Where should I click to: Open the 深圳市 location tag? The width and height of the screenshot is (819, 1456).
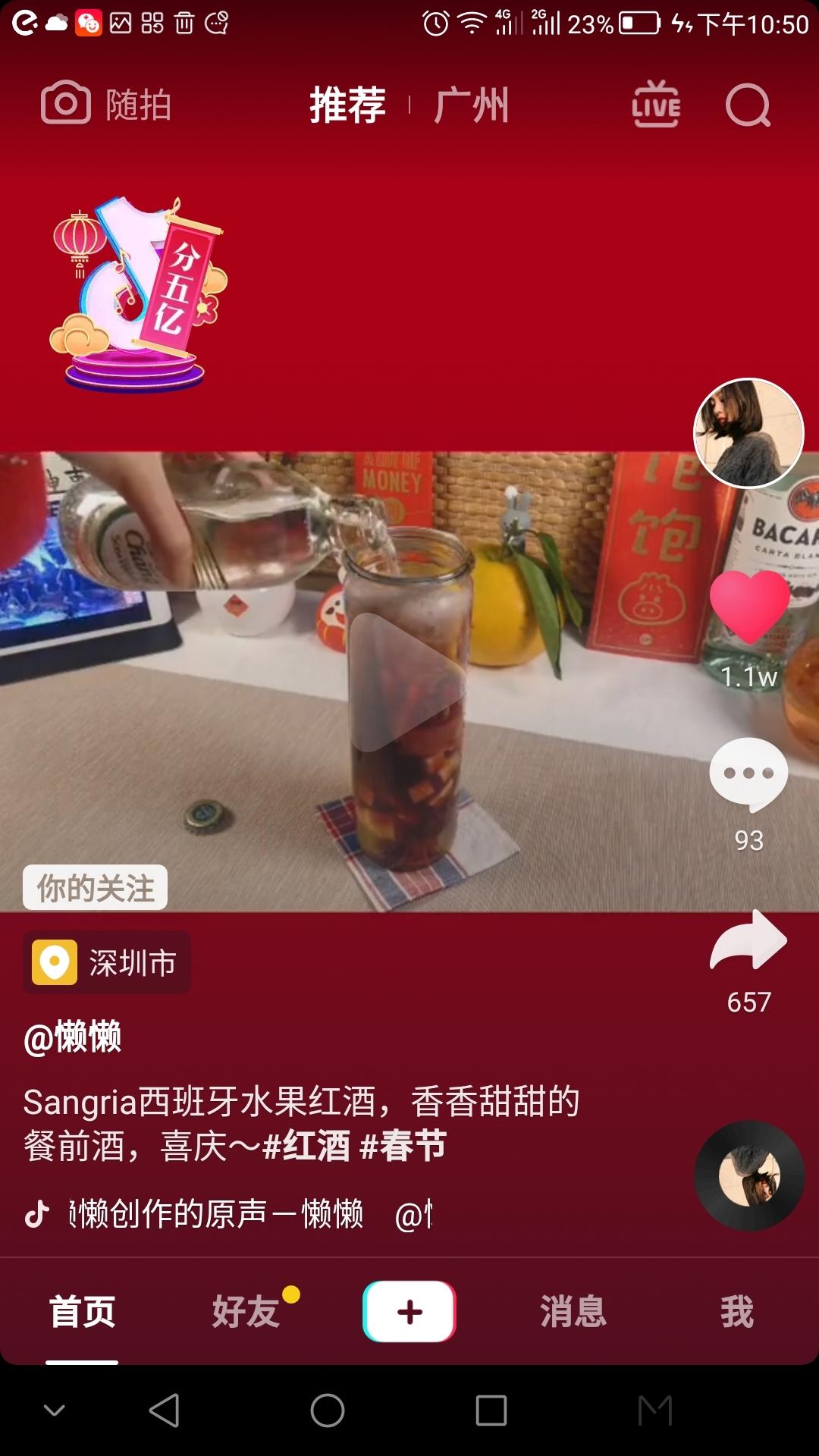click(107, 962)
